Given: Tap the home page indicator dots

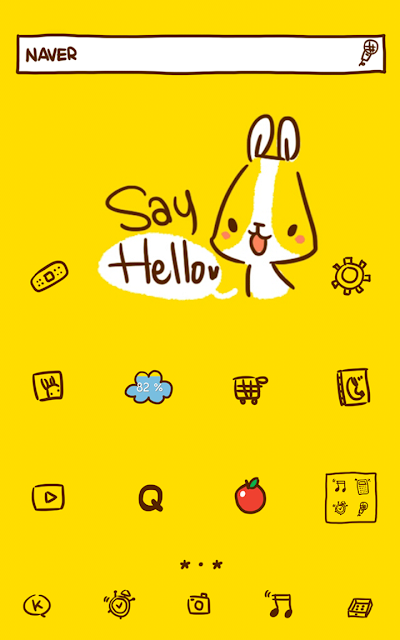Looking at the screenshot, I should 201,565.
